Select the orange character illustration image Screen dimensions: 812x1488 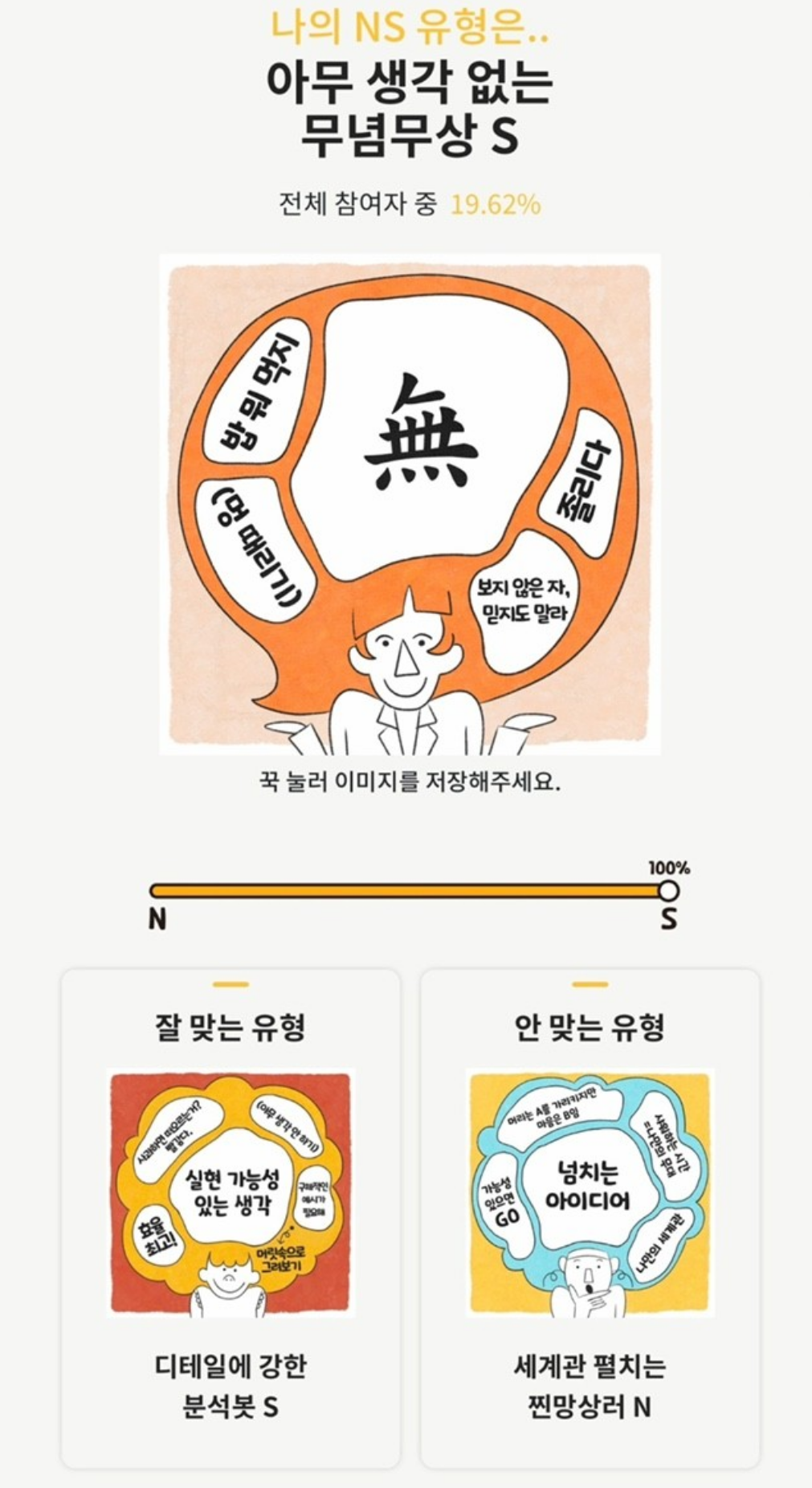coord(407,502)
